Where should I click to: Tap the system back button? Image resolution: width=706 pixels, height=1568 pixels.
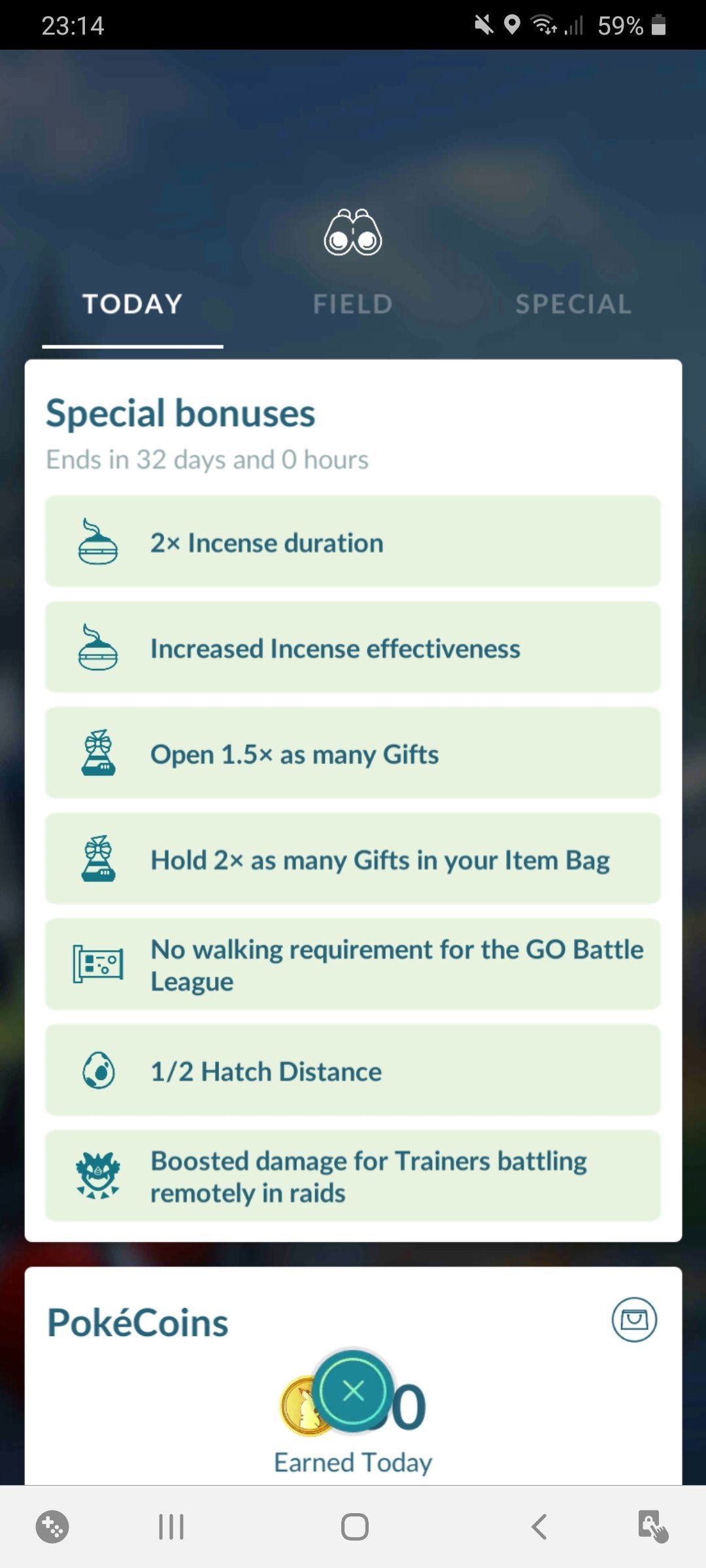(539, 1527)
